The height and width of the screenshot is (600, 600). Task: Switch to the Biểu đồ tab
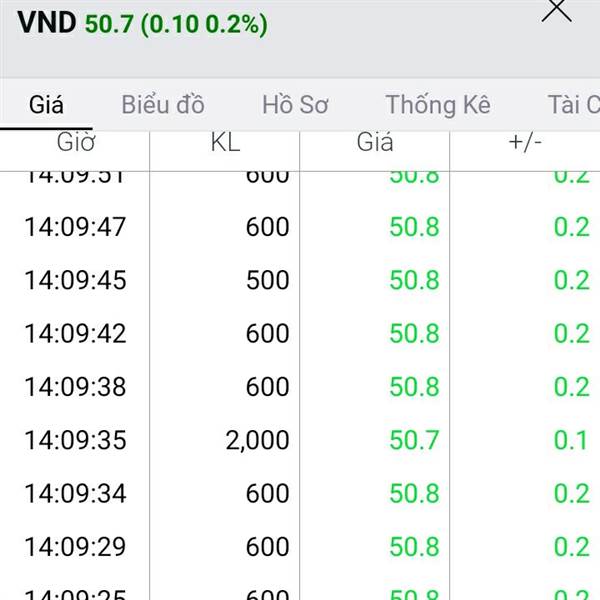pos(162,104)
